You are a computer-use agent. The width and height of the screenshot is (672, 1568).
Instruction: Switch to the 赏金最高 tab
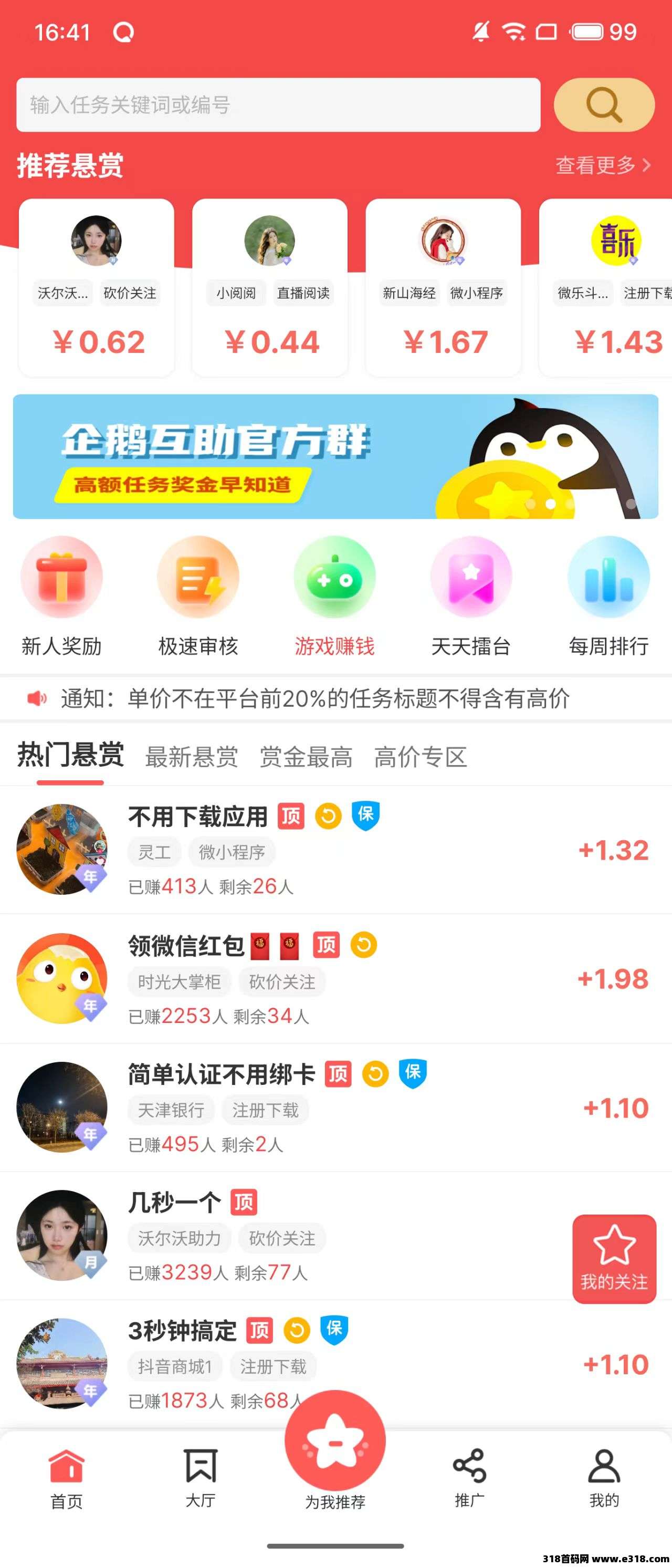tap(307, 757)
